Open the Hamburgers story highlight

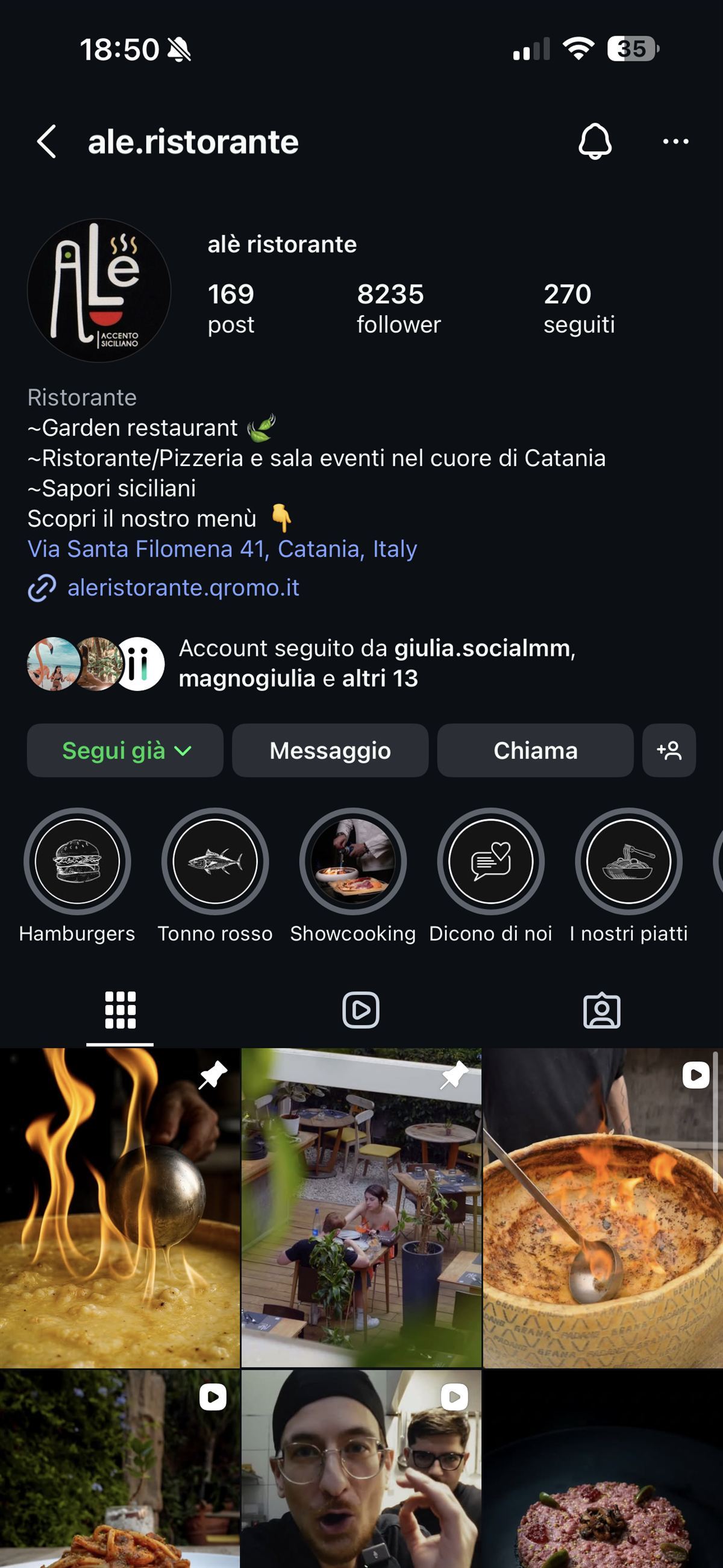tap(77, 861)
